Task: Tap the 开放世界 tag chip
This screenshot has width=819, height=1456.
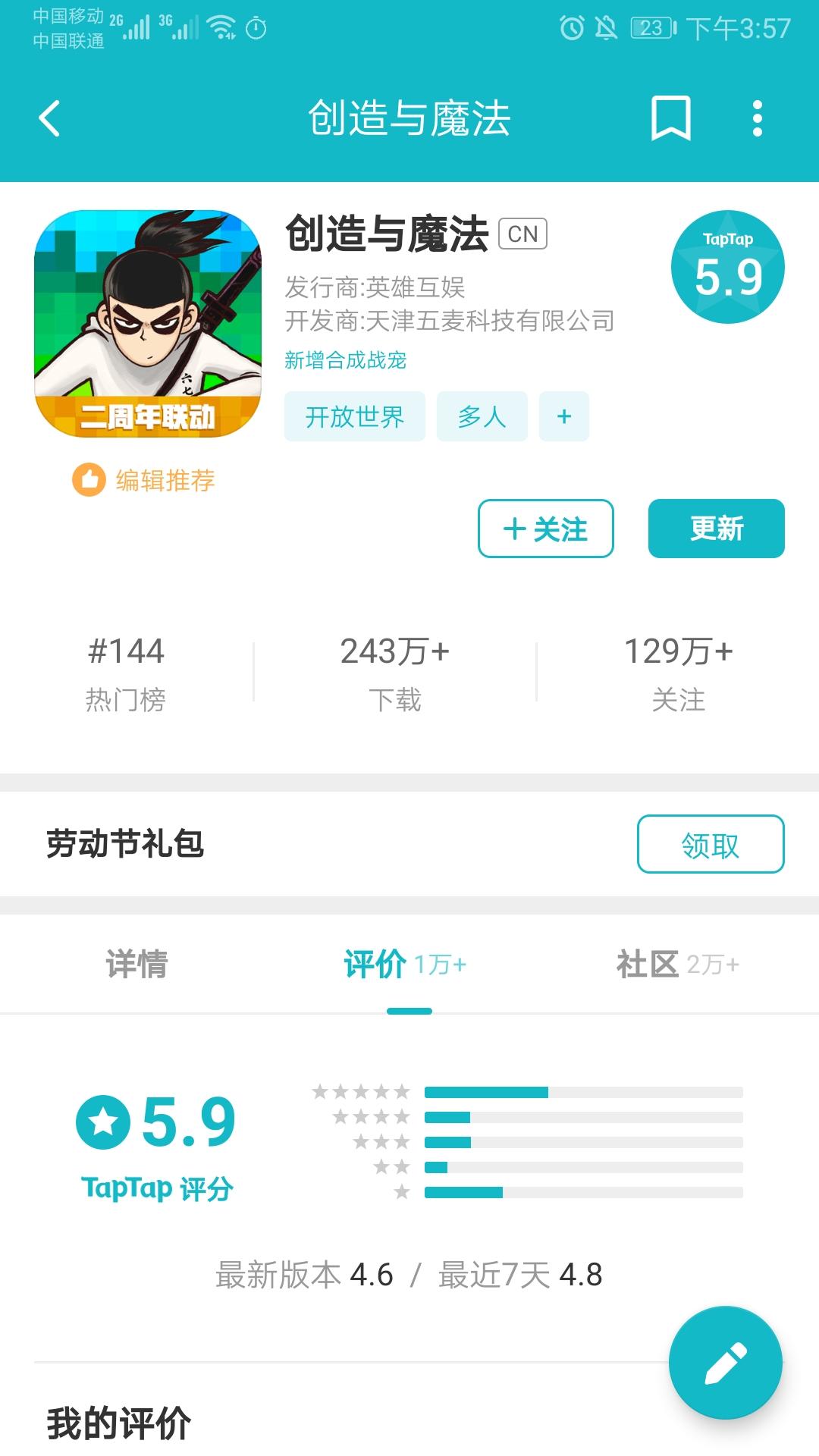Action: point(354,416)
